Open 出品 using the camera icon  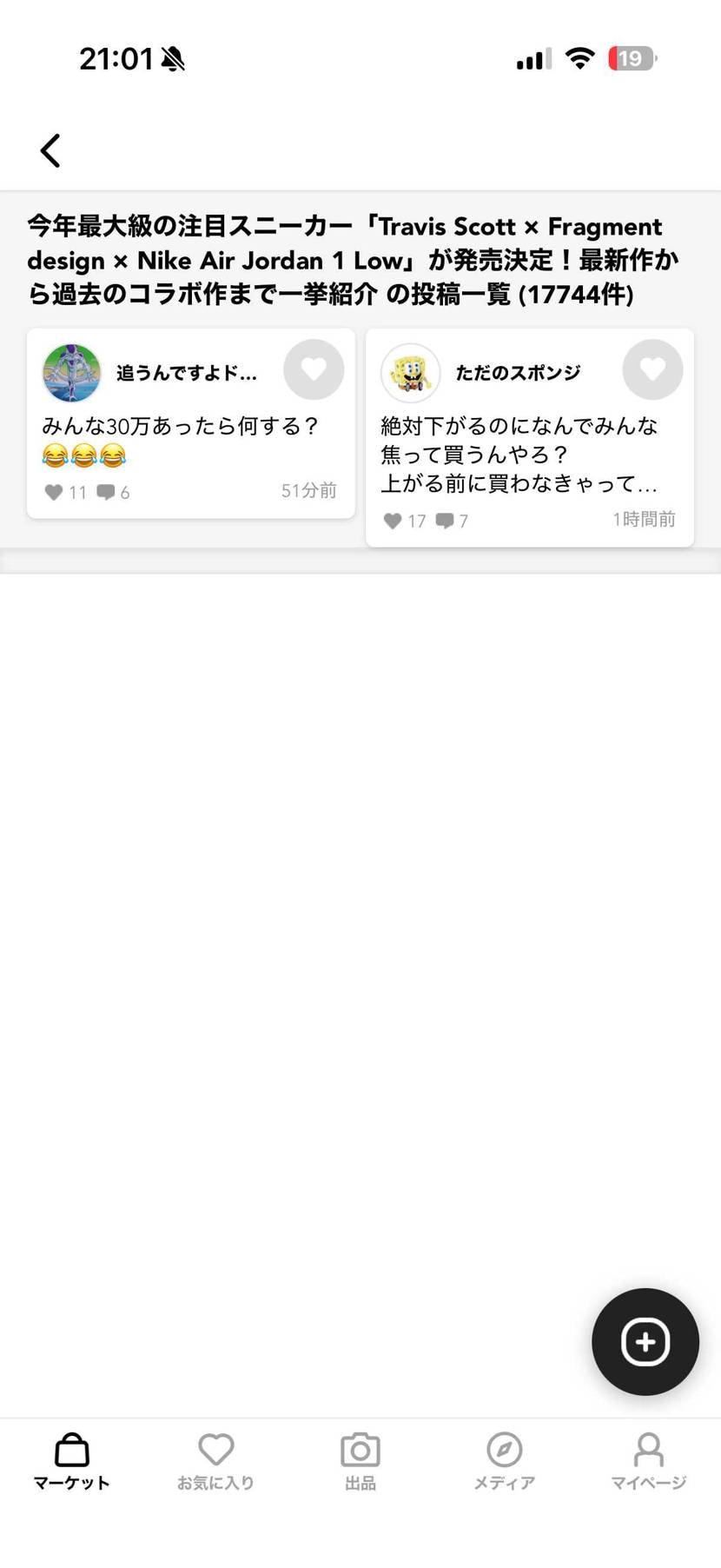pyautogui.click(x=360, y=1450)
